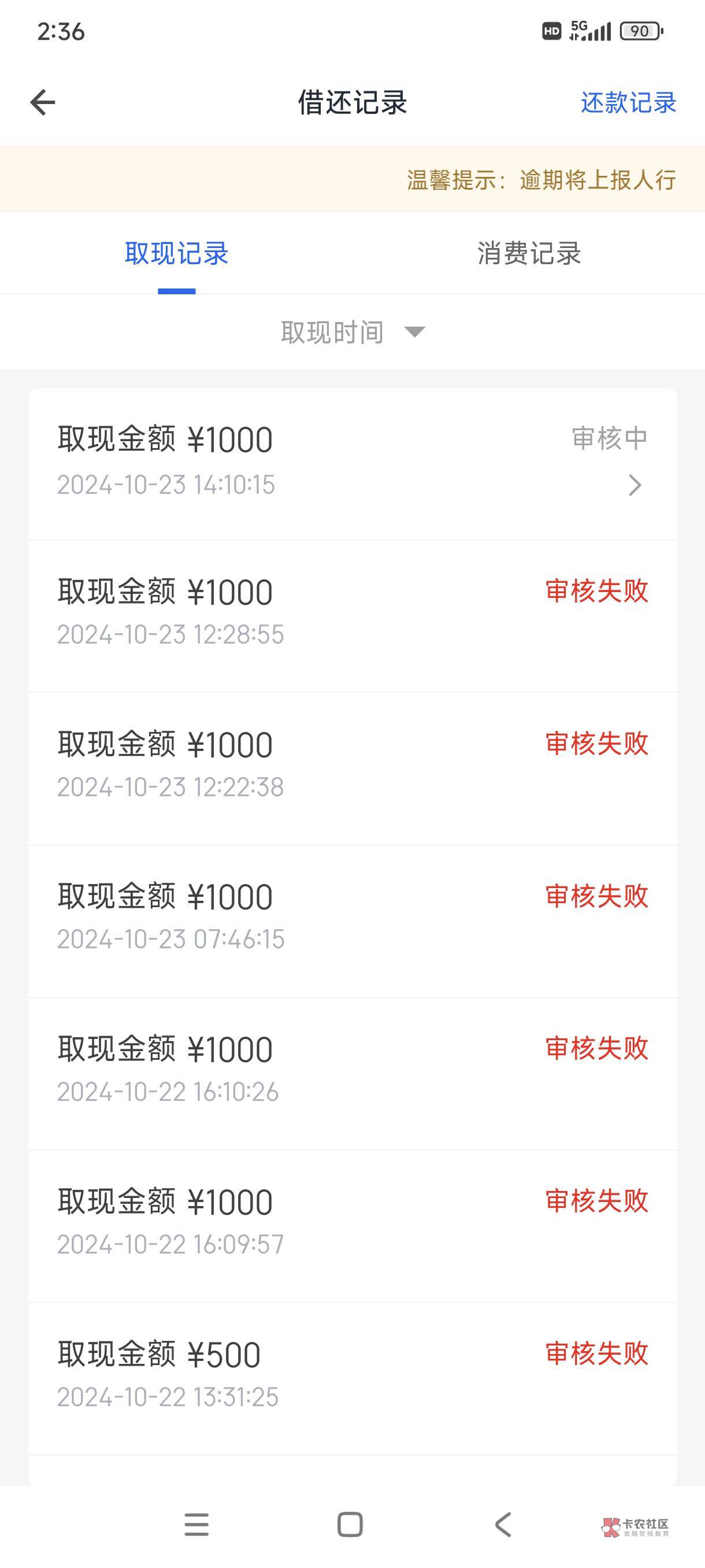This screenshot has width=705, height=1568.
Task: Expand the 取现时间 dropdown filter
Action: tap(352, 332)
